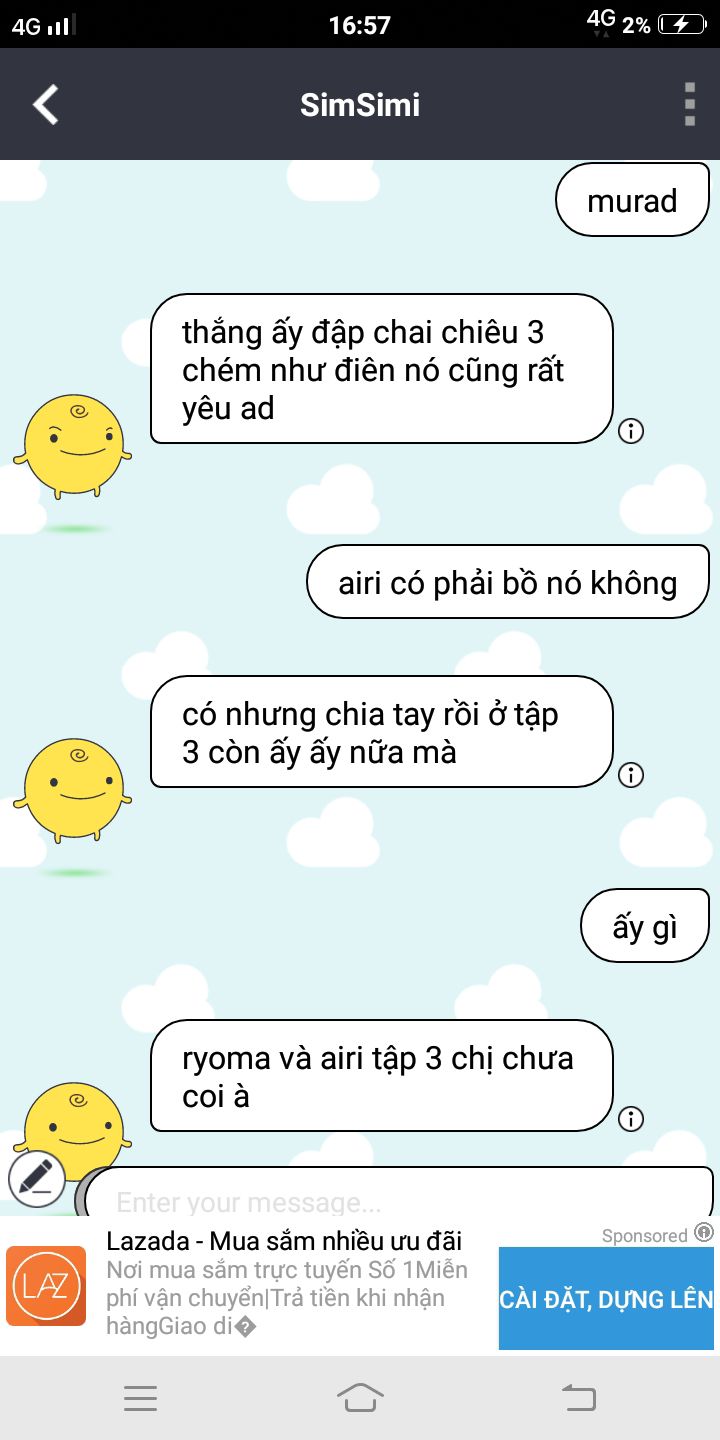Tap the pencil edit icon
The height and width of the screenshot is (1440, 720).
[37, 1180]
